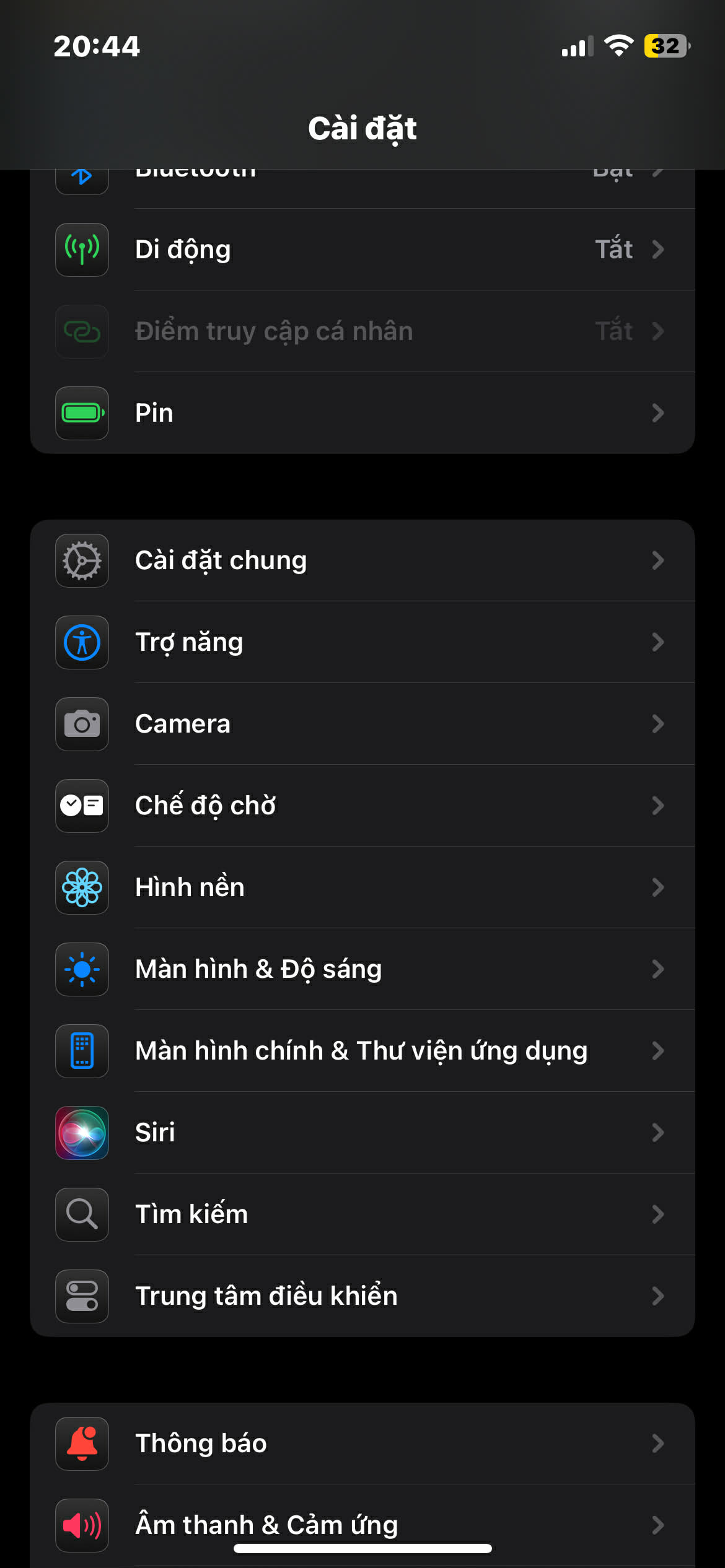Open Hình nền wallpaper settings
The width and height of the screenshot is (725, 1568).
coord(362,887)
